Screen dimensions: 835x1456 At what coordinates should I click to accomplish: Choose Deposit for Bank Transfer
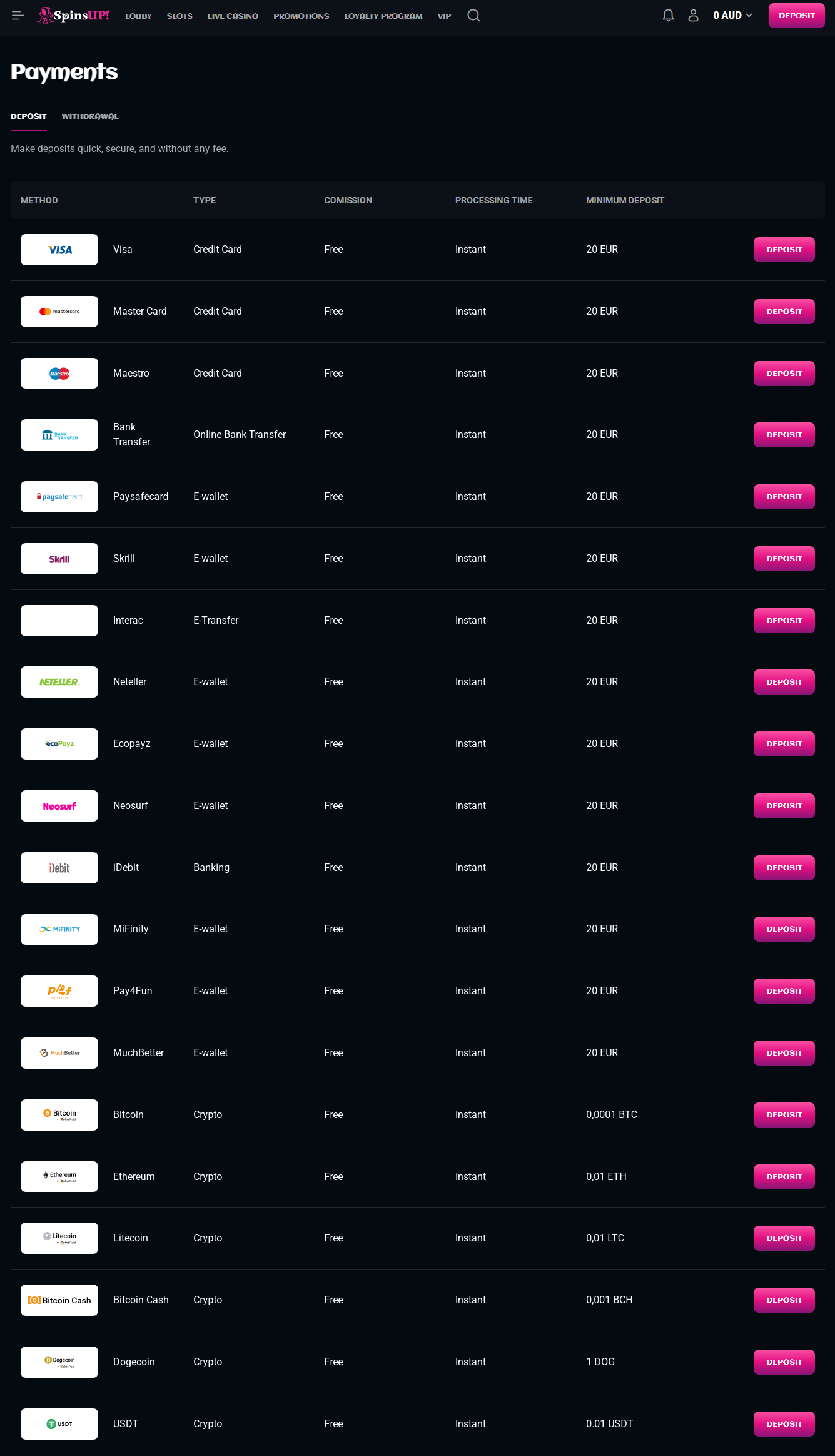pyautogui.click(x=784, y=435)
